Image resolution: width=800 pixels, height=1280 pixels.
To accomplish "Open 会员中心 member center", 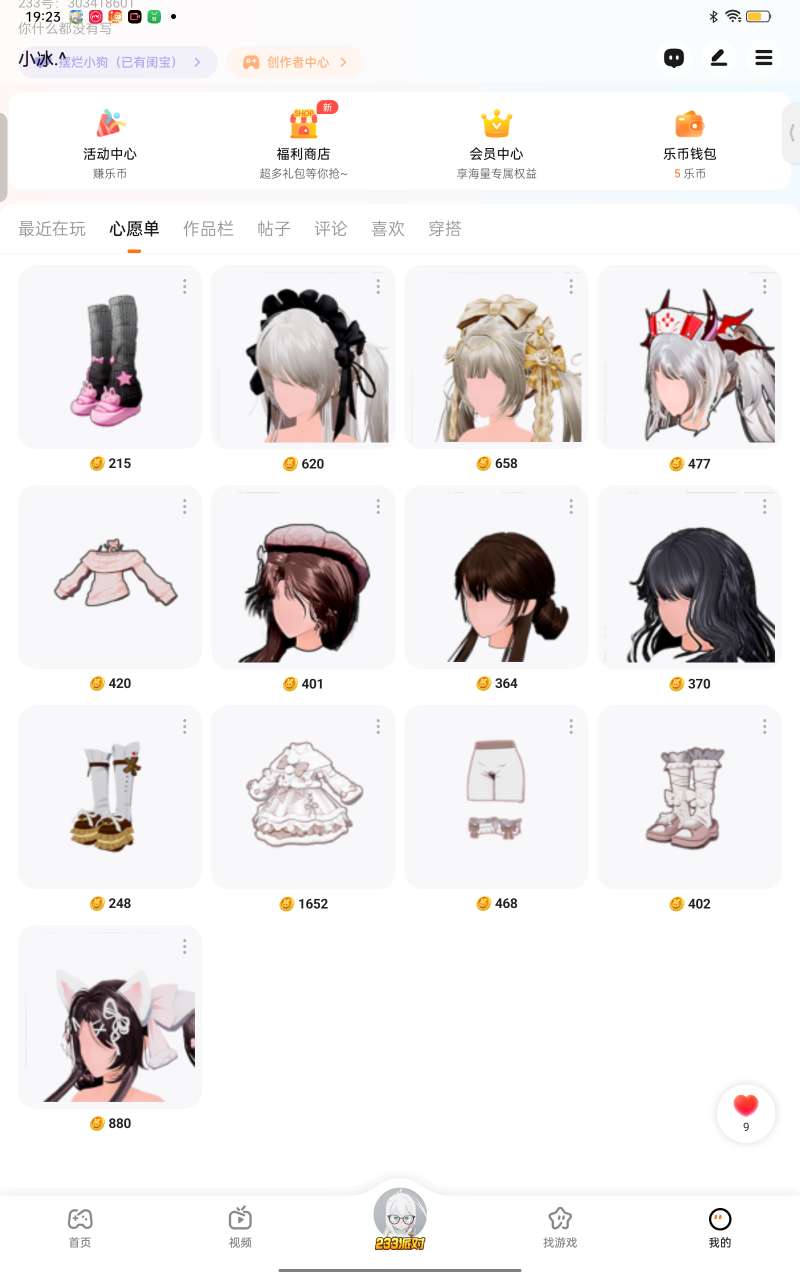I will click(496, 138).
